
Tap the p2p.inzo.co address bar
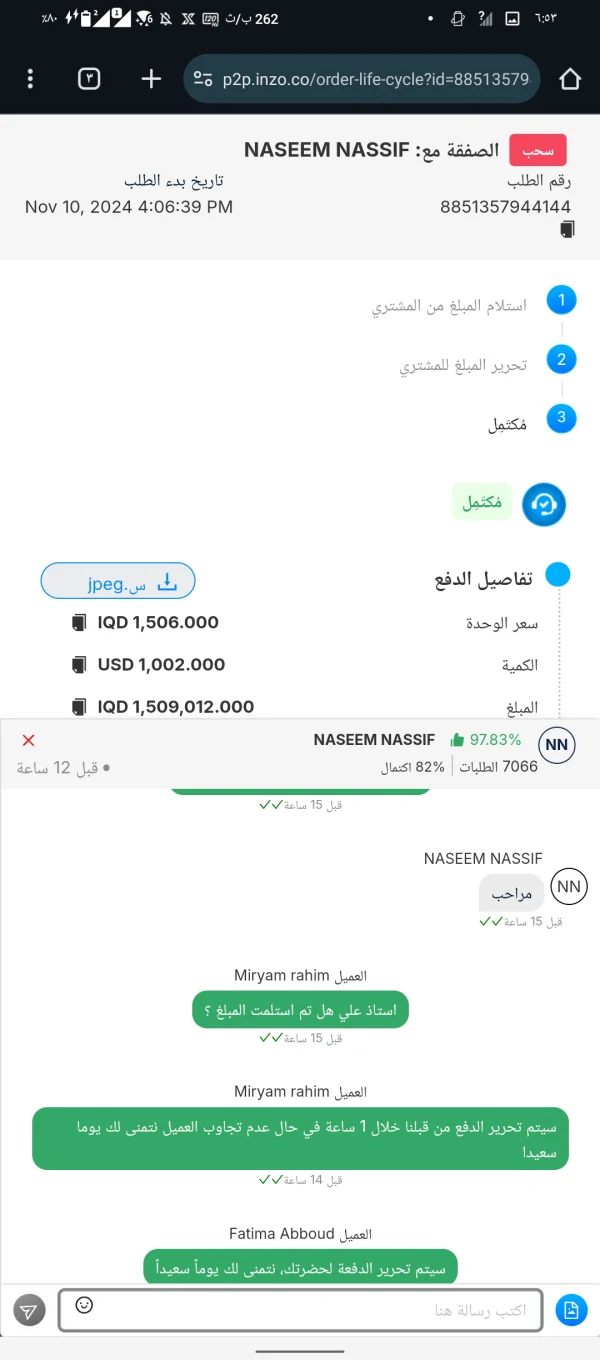coord(362,79)
